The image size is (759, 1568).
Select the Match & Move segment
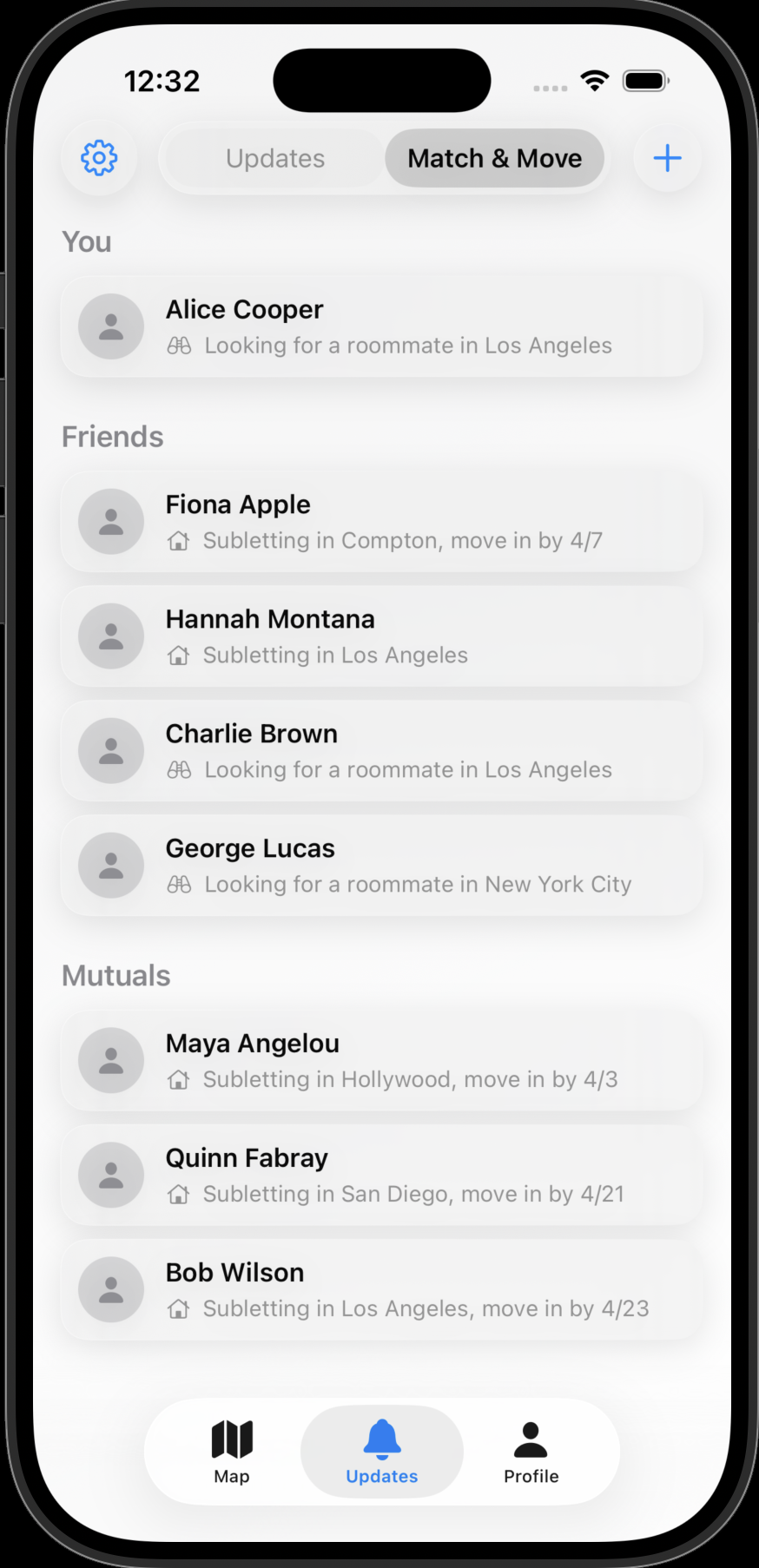click(x=494, y=158)
